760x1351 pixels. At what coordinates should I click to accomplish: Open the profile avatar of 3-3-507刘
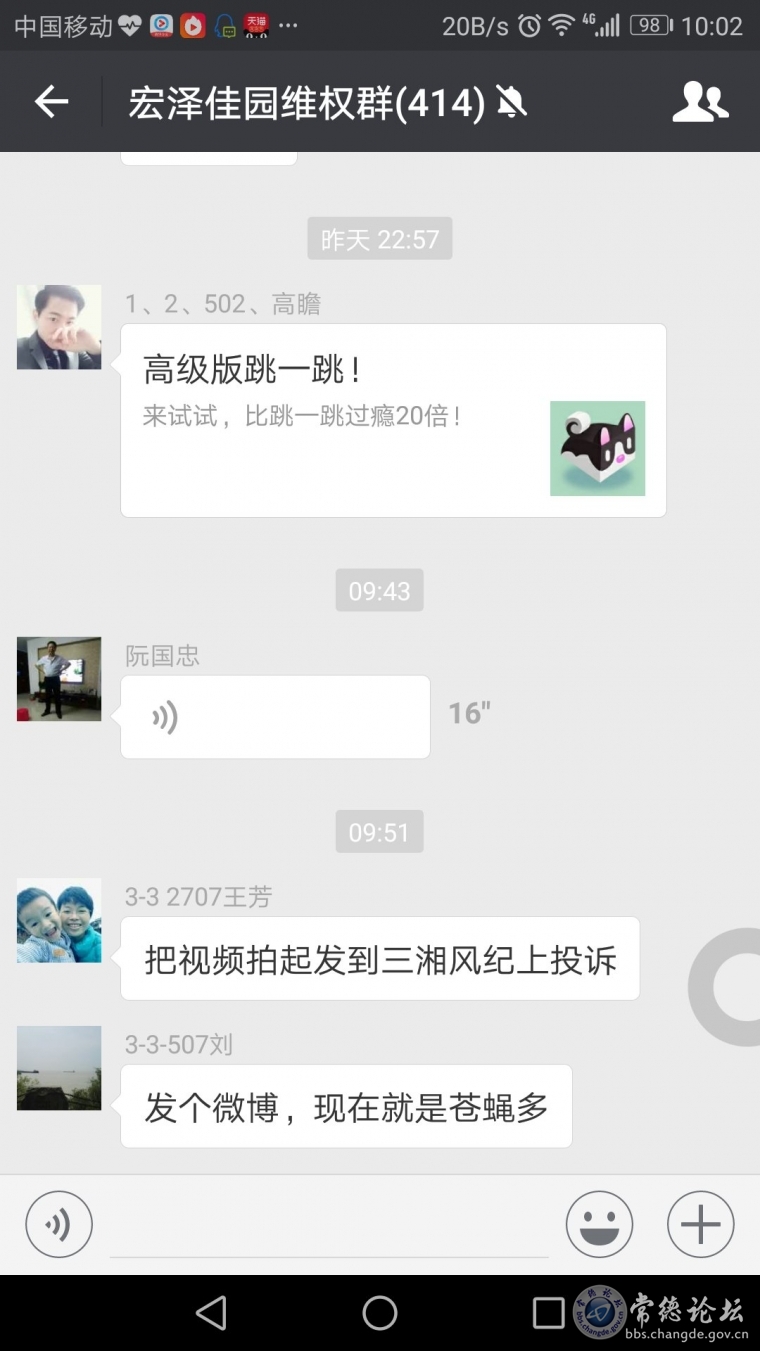point(59,1068)
